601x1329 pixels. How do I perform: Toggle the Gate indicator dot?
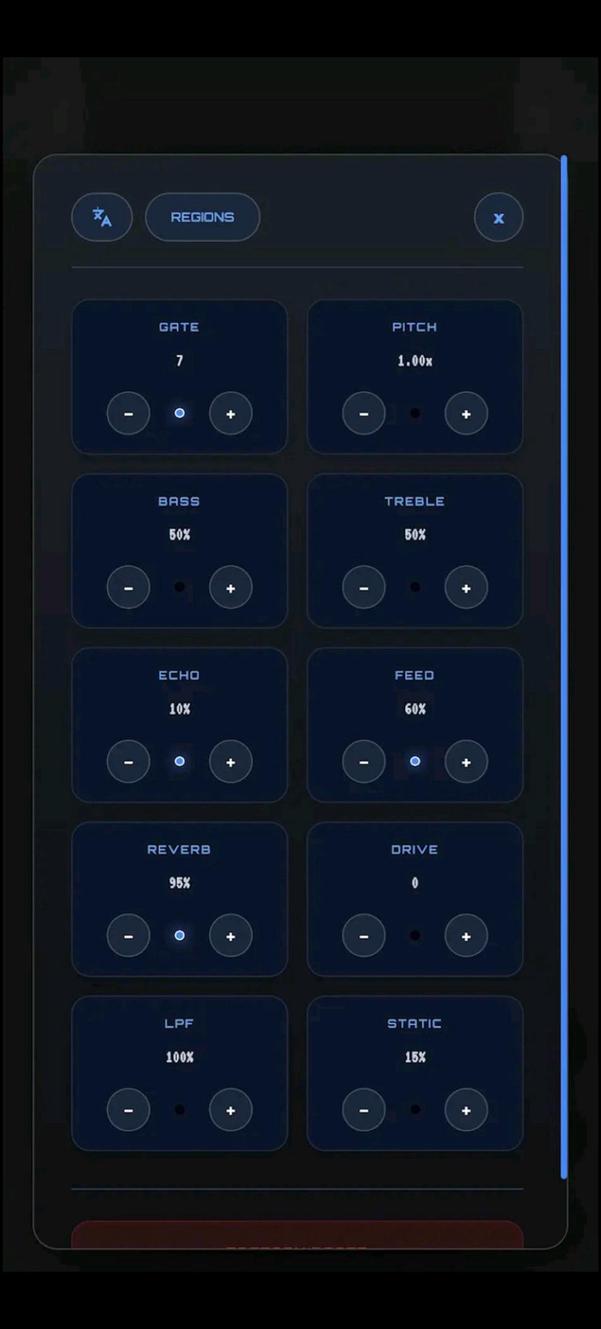point(180,413)
